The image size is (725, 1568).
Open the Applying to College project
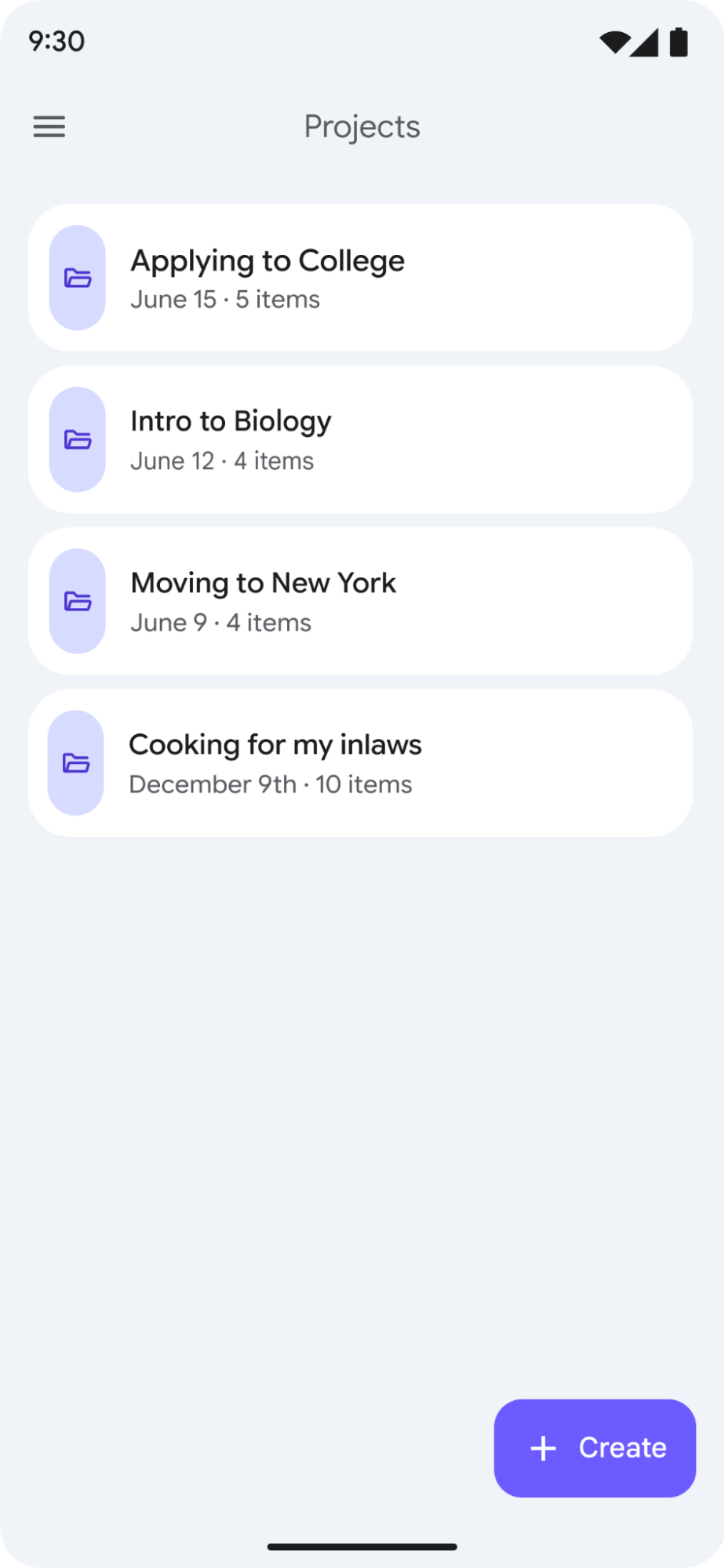[360, 278]
